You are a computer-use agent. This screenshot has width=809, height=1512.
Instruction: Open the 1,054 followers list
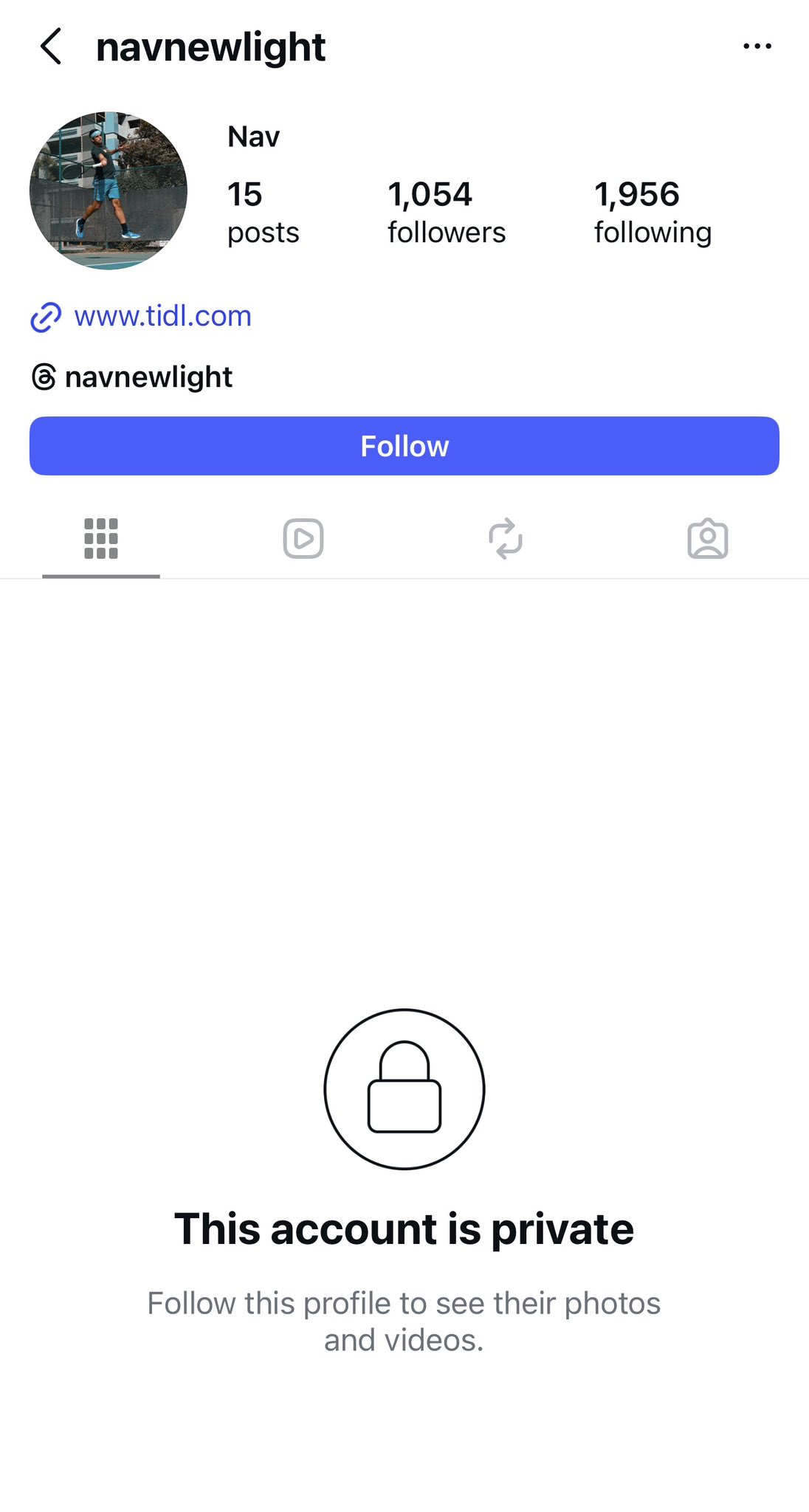coord(447,212)
